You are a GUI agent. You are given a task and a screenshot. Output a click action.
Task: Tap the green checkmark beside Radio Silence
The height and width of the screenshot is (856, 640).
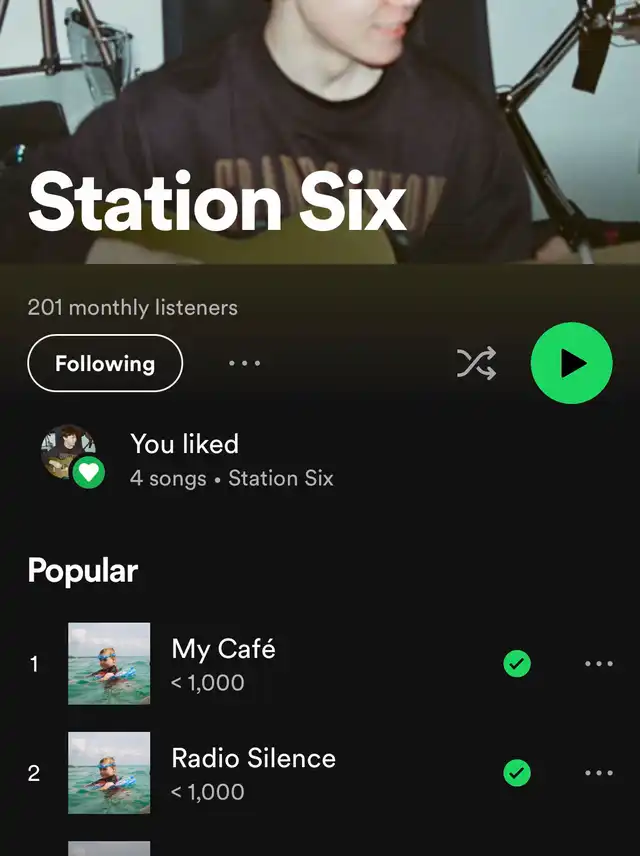click(517, 772)
